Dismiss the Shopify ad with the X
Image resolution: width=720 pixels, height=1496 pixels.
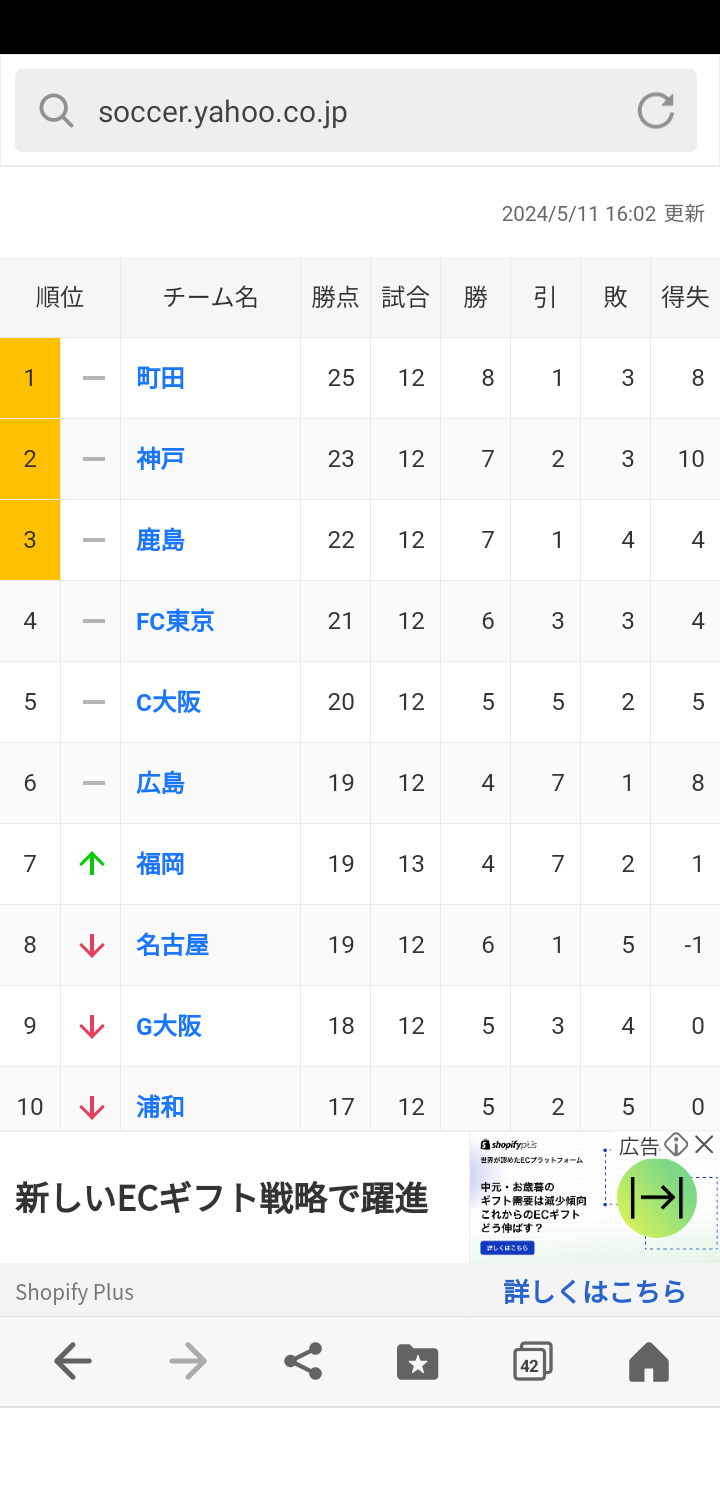click(x=704, y=1145)
